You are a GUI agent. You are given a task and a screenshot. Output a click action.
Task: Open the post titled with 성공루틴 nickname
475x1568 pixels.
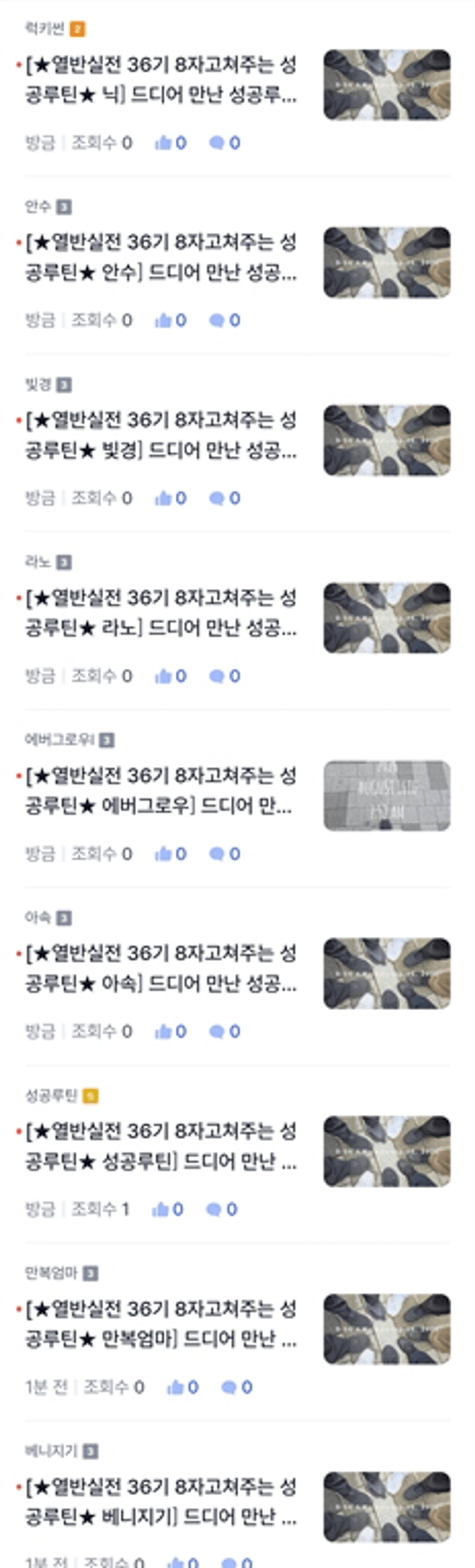[x=161, y=1146]
